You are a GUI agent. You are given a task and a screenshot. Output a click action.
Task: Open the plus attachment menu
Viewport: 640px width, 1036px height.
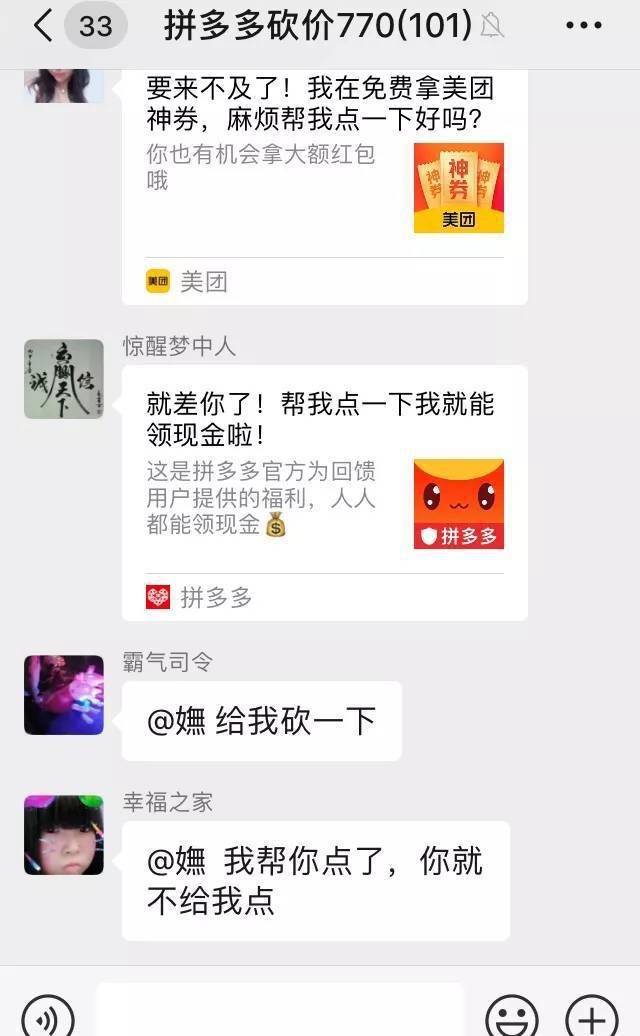[592, 1018]
